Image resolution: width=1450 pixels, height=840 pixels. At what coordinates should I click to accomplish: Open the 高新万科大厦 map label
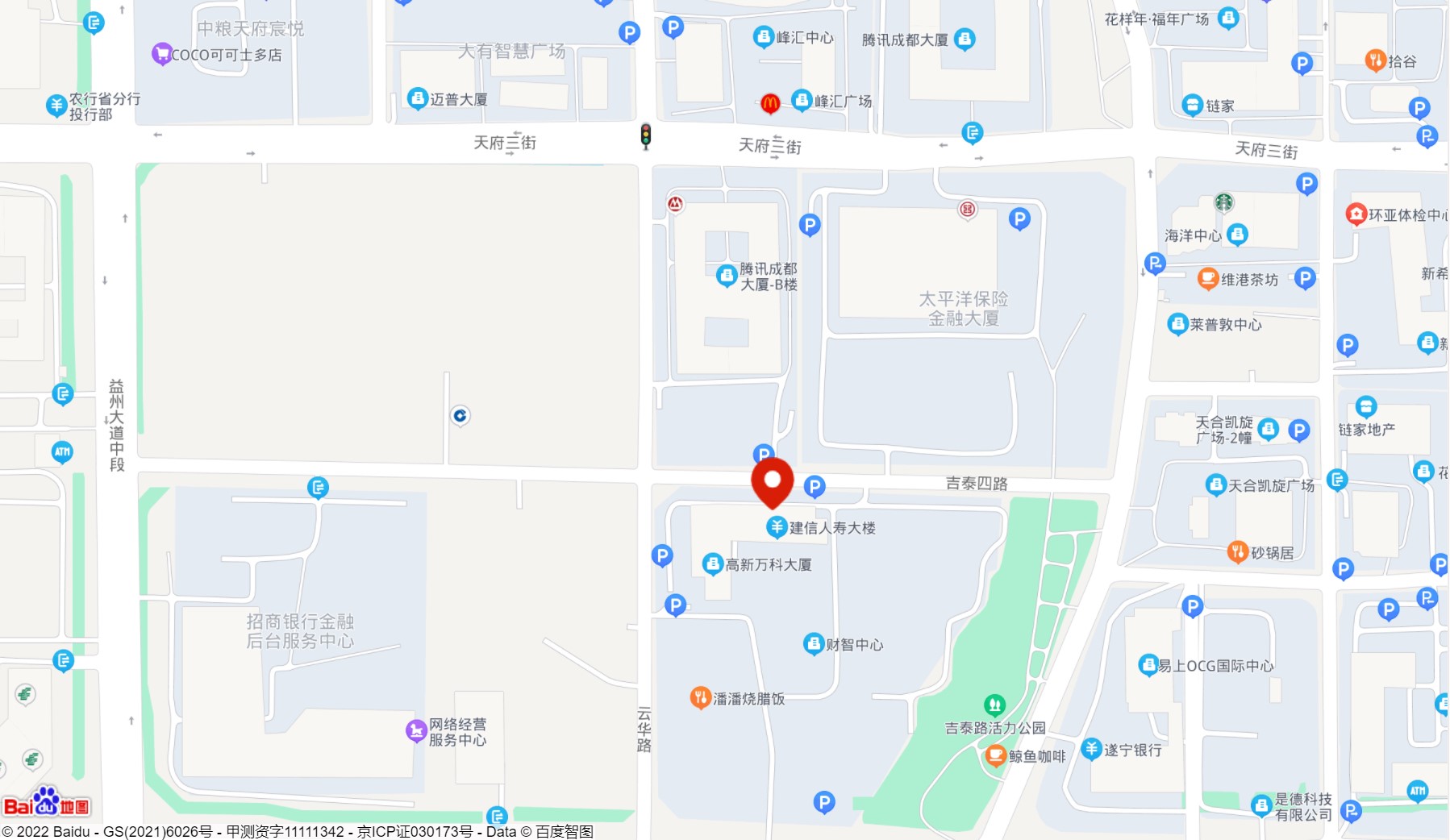pos(712,564)
